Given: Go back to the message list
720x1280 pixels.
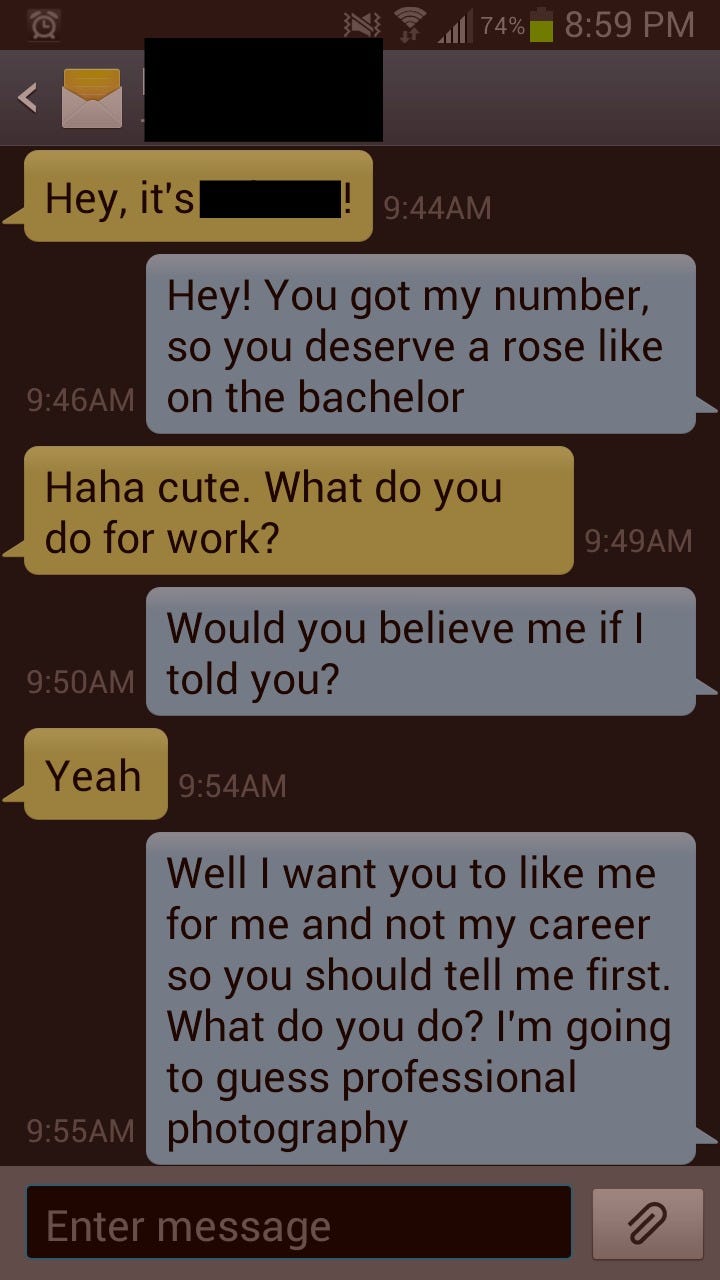Looking at the screenshot, I should coord(30,98).
